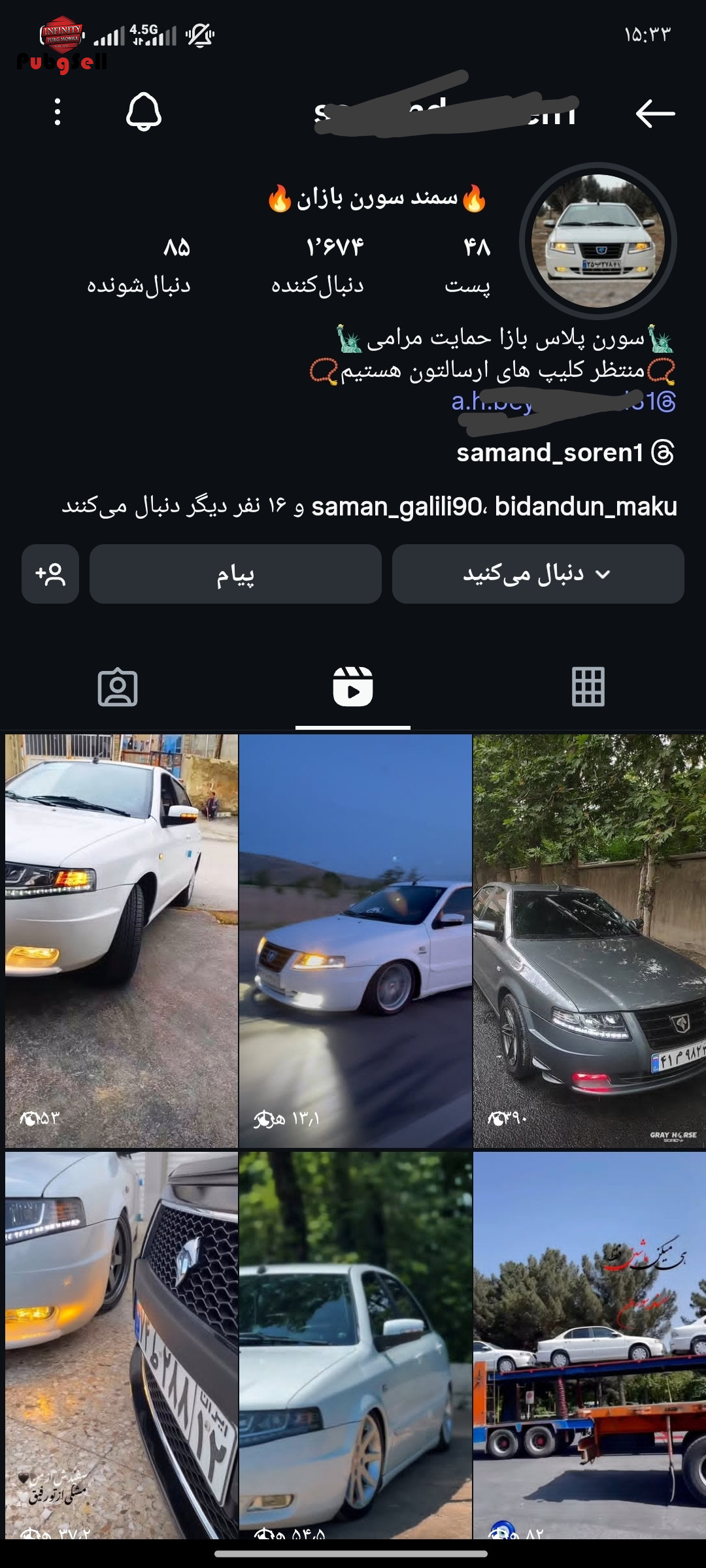This screenshot has width=706, height=1568.
Task: Open the notifications bell for this profile
Action: click(x=144, y=112)
